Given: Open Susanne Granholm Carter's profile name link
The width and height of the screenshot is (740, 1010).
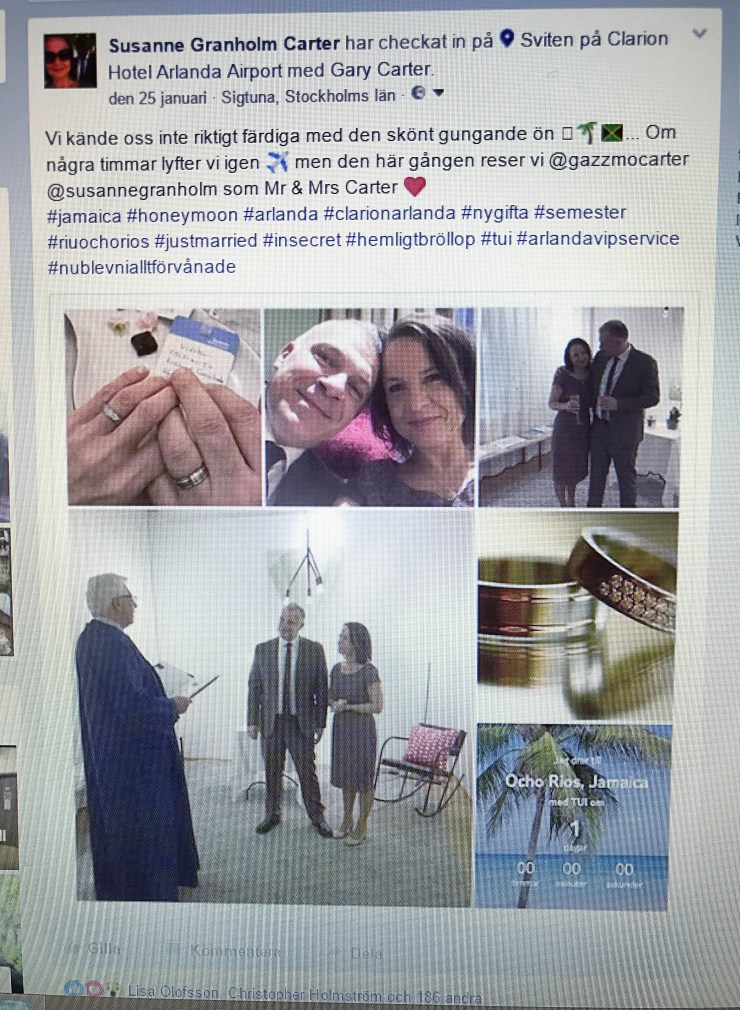Looking at the screenshot, I should coord(224,44).
